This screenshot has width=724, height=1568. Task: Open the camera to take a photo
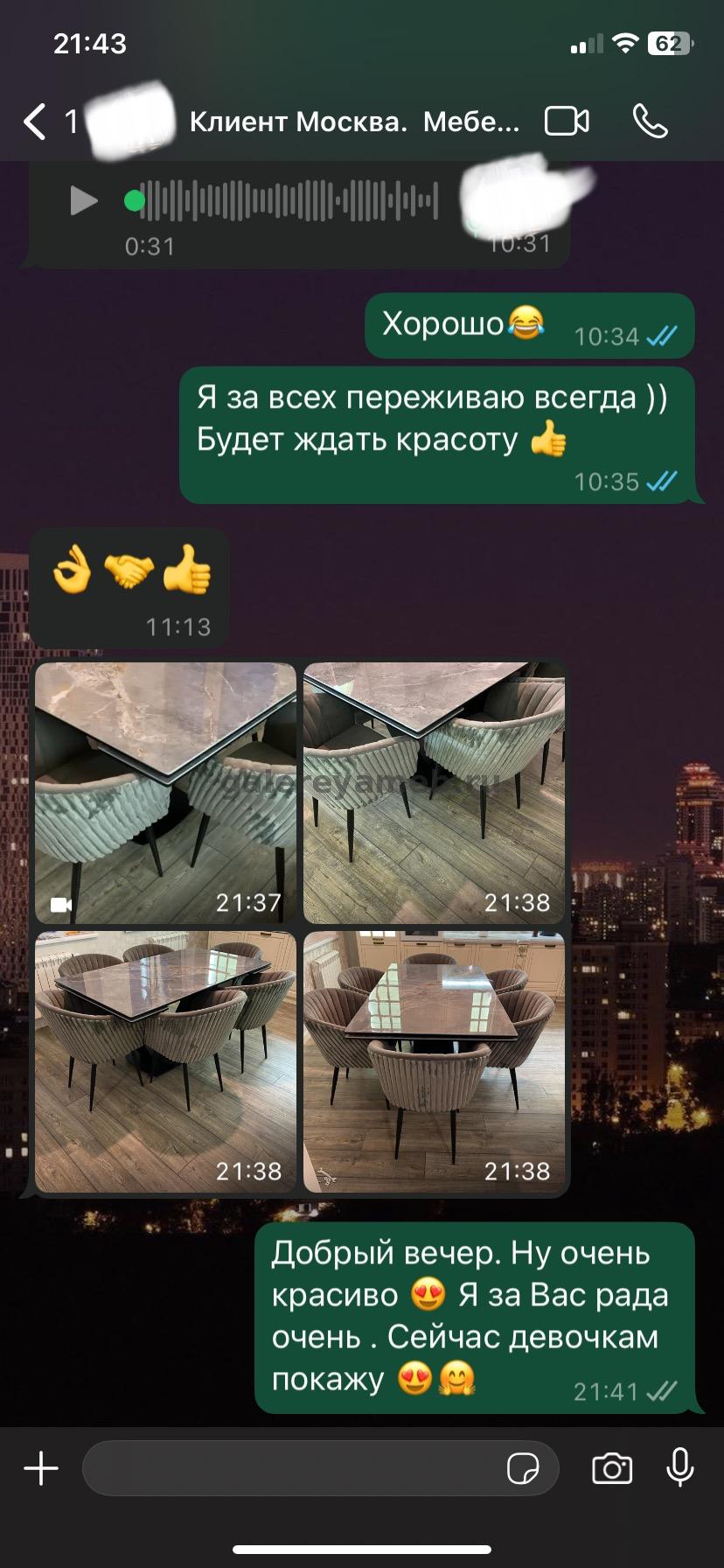pos(612,1468)
